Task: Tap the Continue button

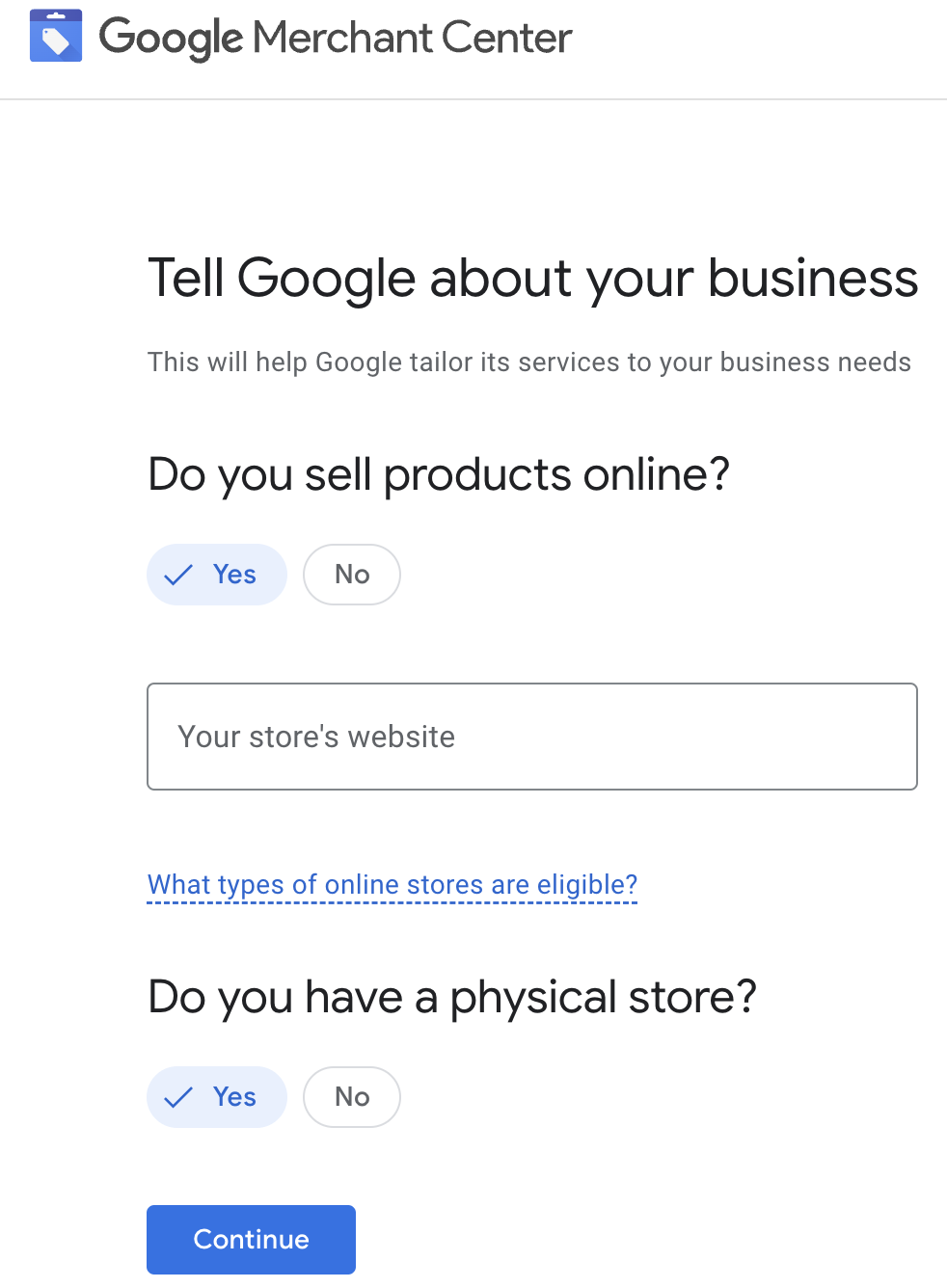Action: coord(251,1239)
